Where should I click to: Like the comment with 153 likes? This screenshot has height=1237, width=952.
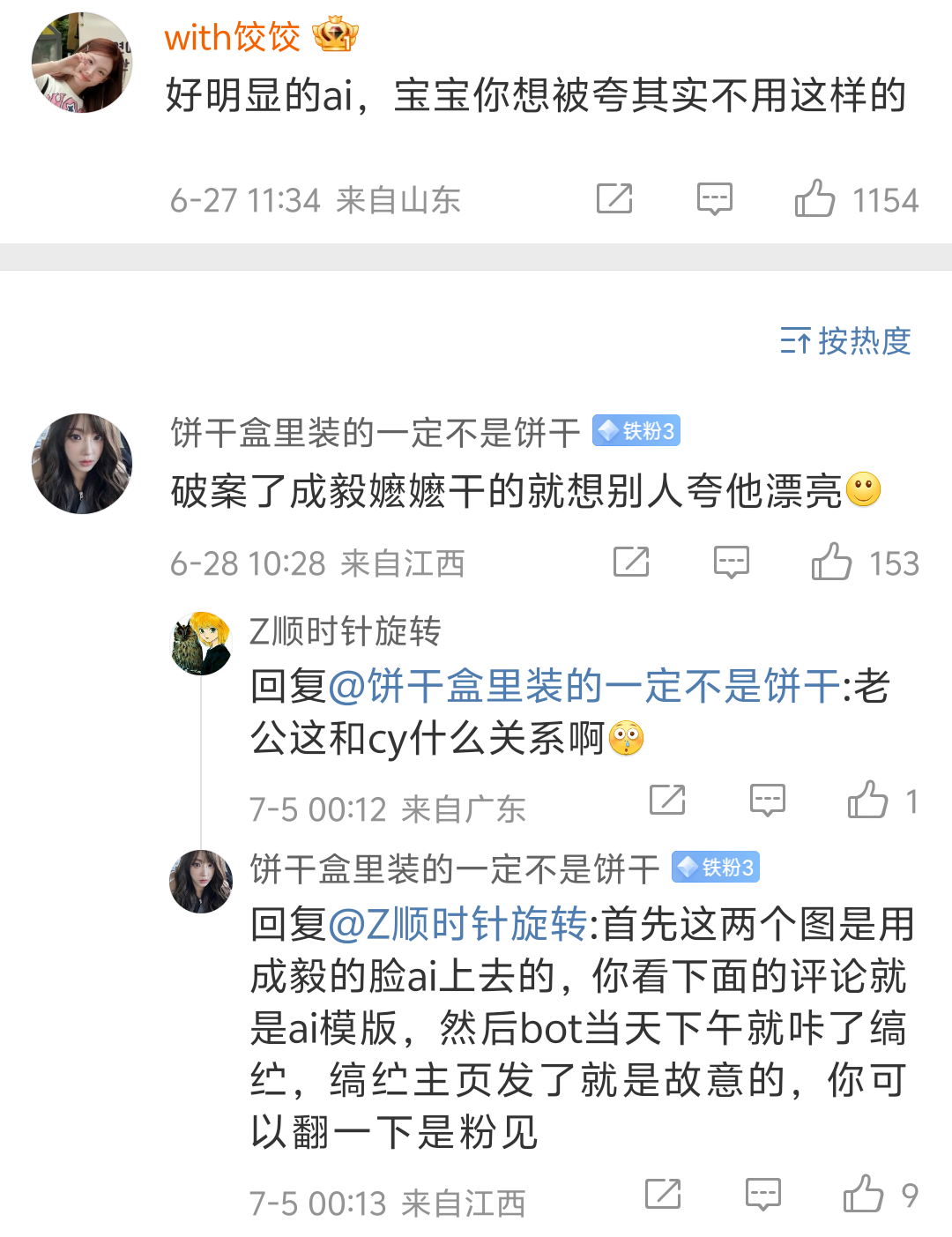tap(832, 563)
